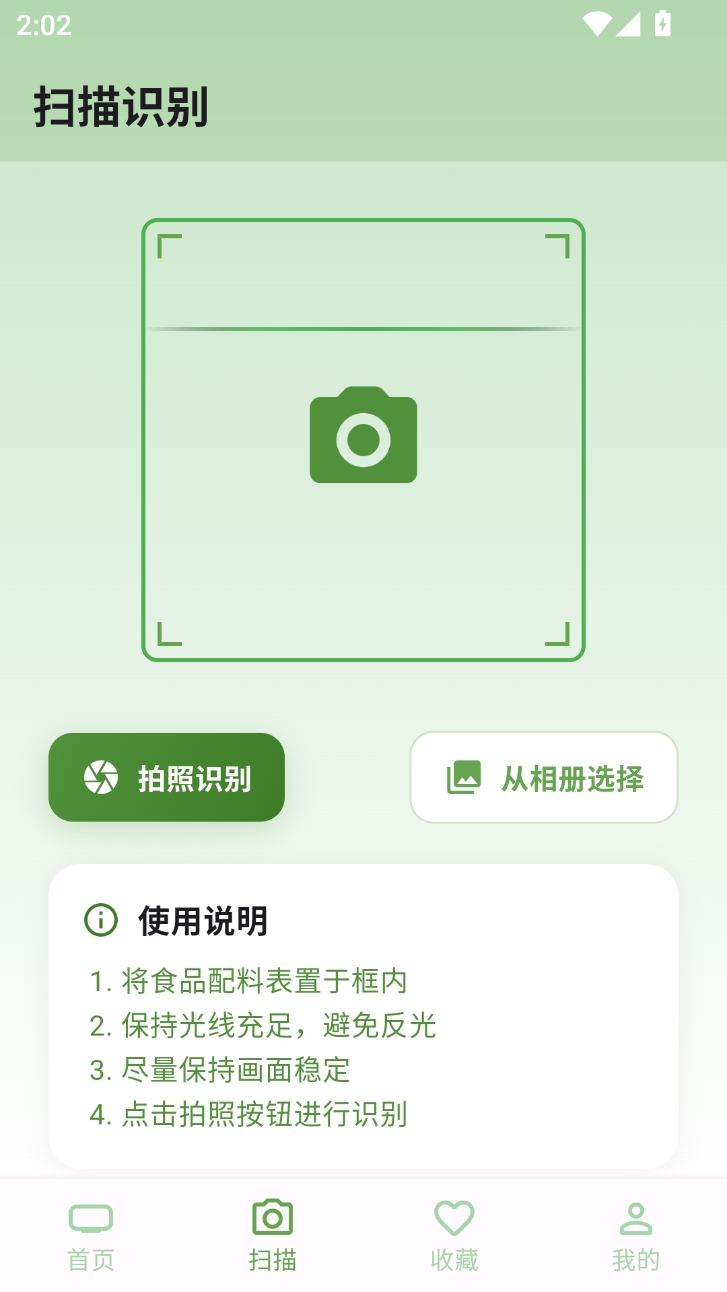727x1292 pixels.
Task: Select the 扫描 tab
Action: click(x=273, y=1236)
